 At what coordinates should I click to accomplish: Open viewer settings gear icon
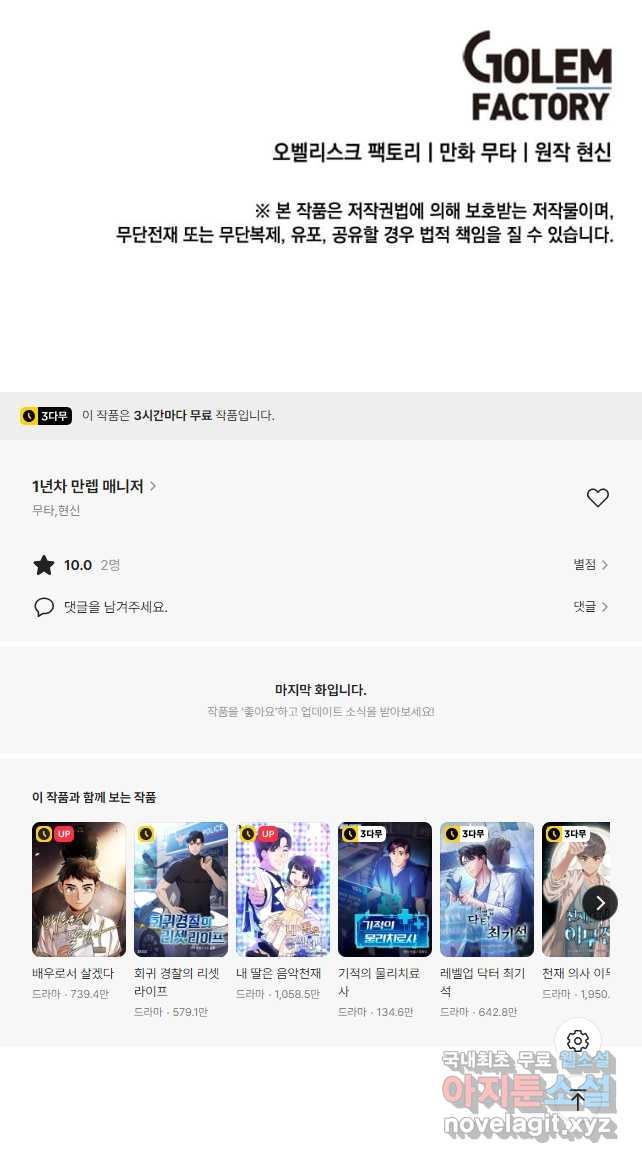578,1041
